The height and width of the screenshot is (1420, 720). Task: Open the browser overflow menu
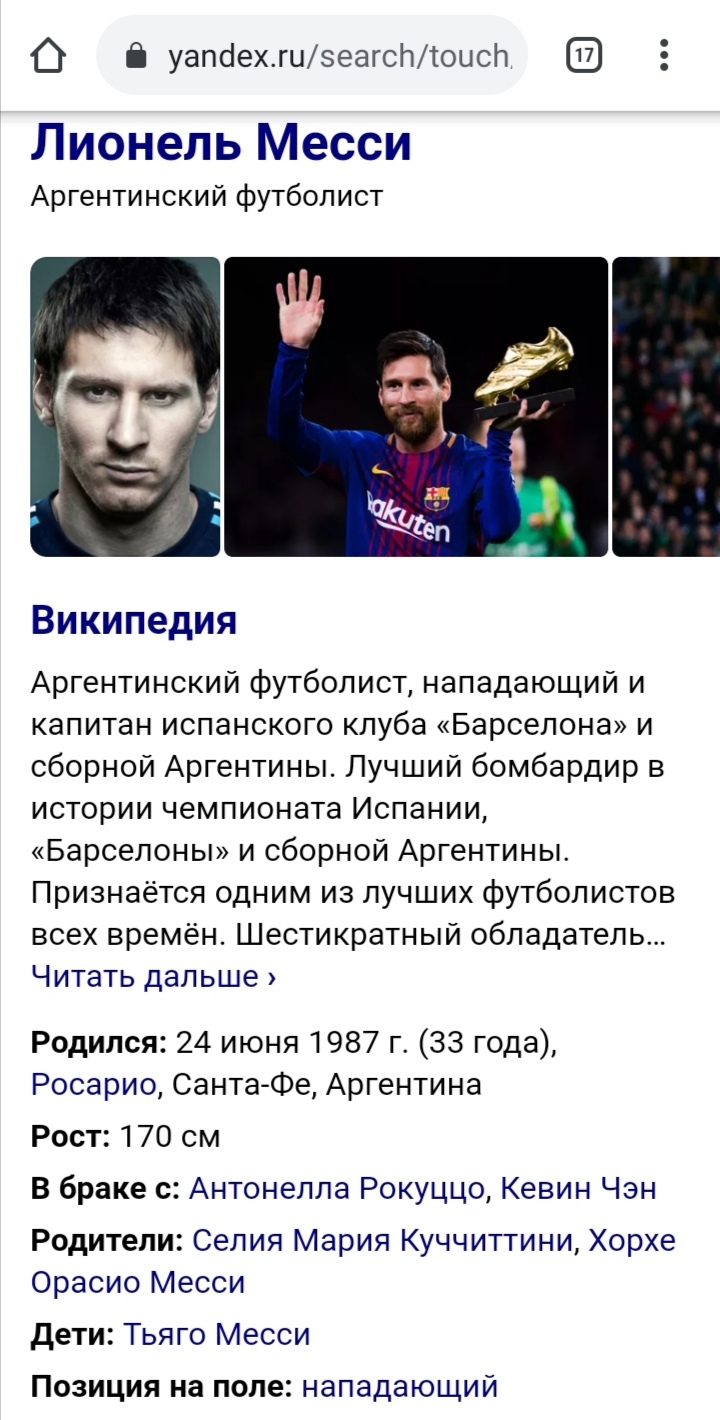(x=664, y=56)
